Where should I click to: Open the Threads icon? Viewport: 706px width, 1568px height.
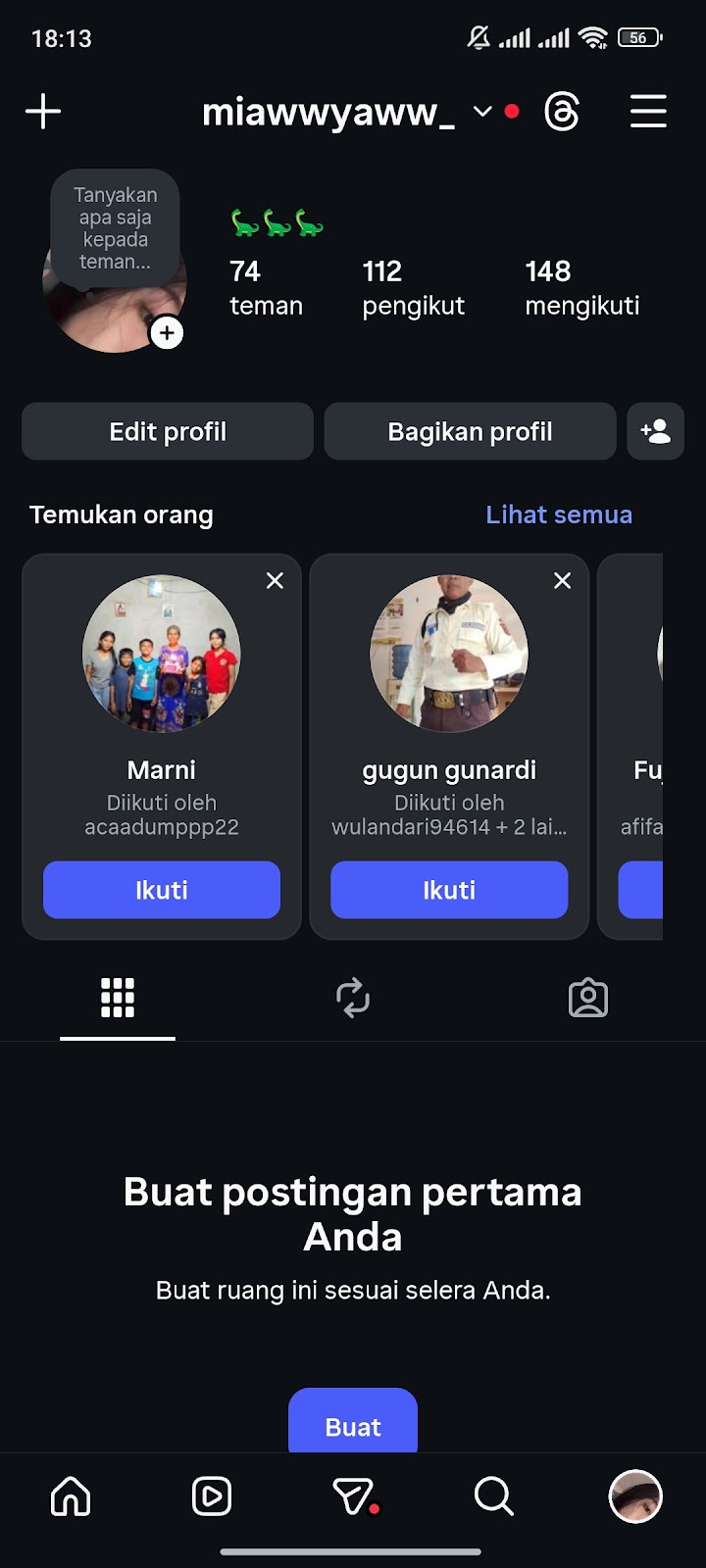pos(562,112)
